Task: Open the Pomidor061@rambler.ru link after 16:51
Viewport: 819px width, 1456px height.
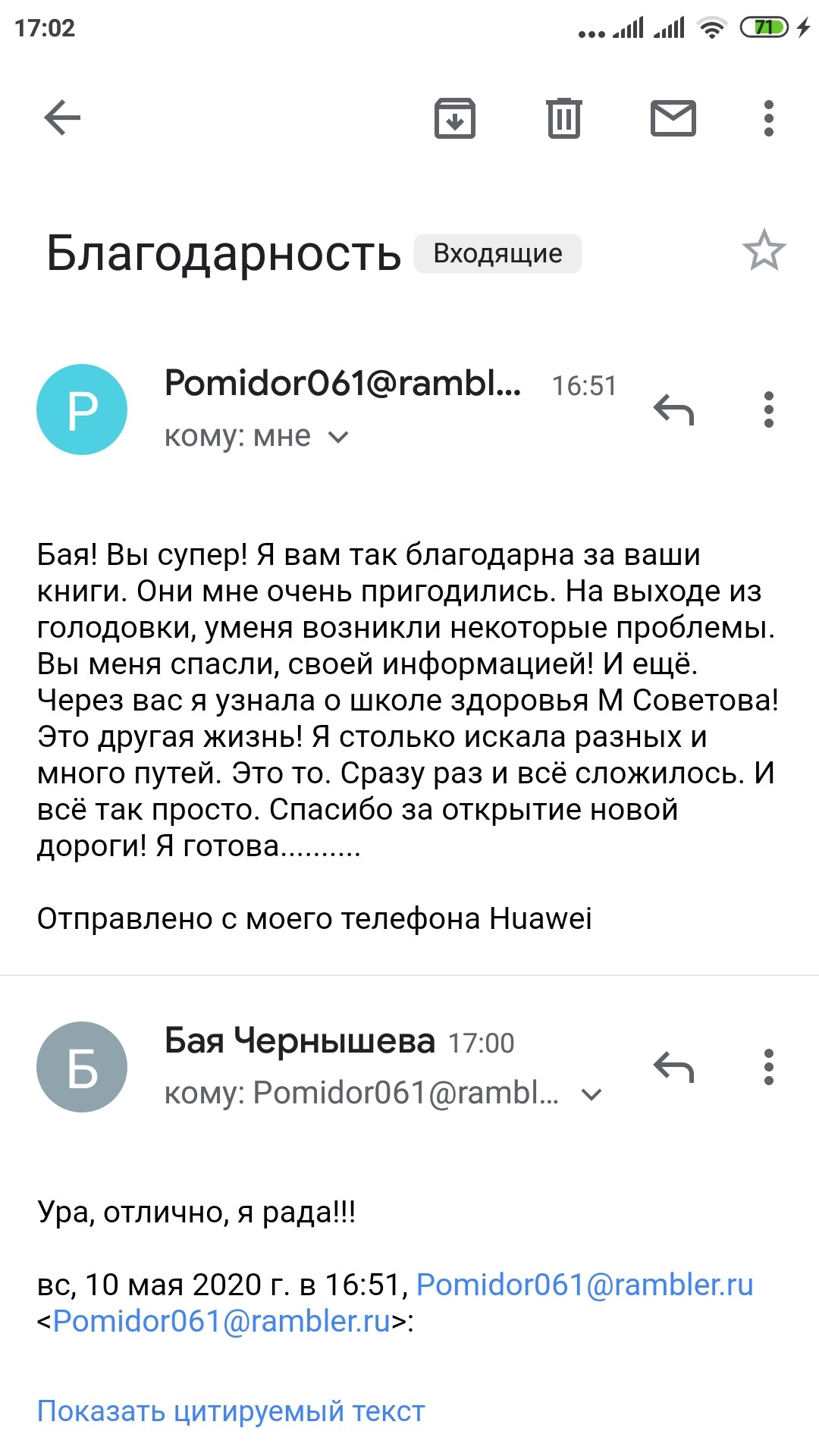Action: pos(585,1285)
